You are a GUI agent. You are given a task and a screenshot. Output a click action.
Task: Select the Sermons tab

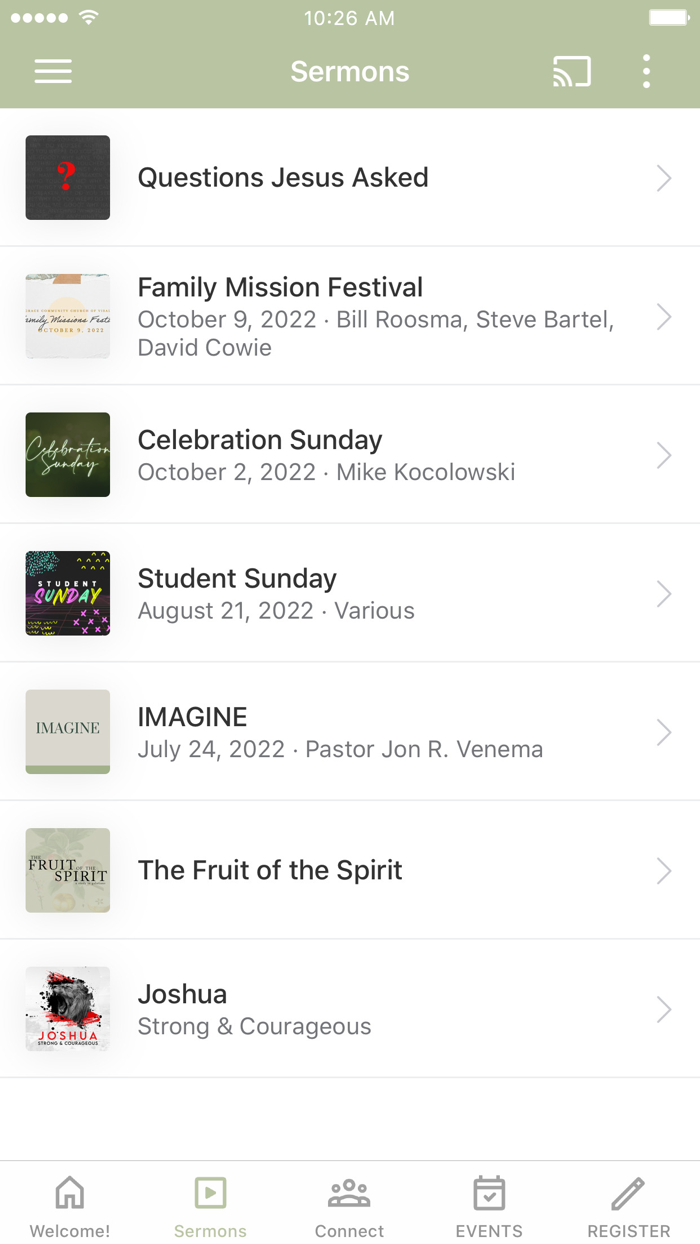(x=210, y=1205)
